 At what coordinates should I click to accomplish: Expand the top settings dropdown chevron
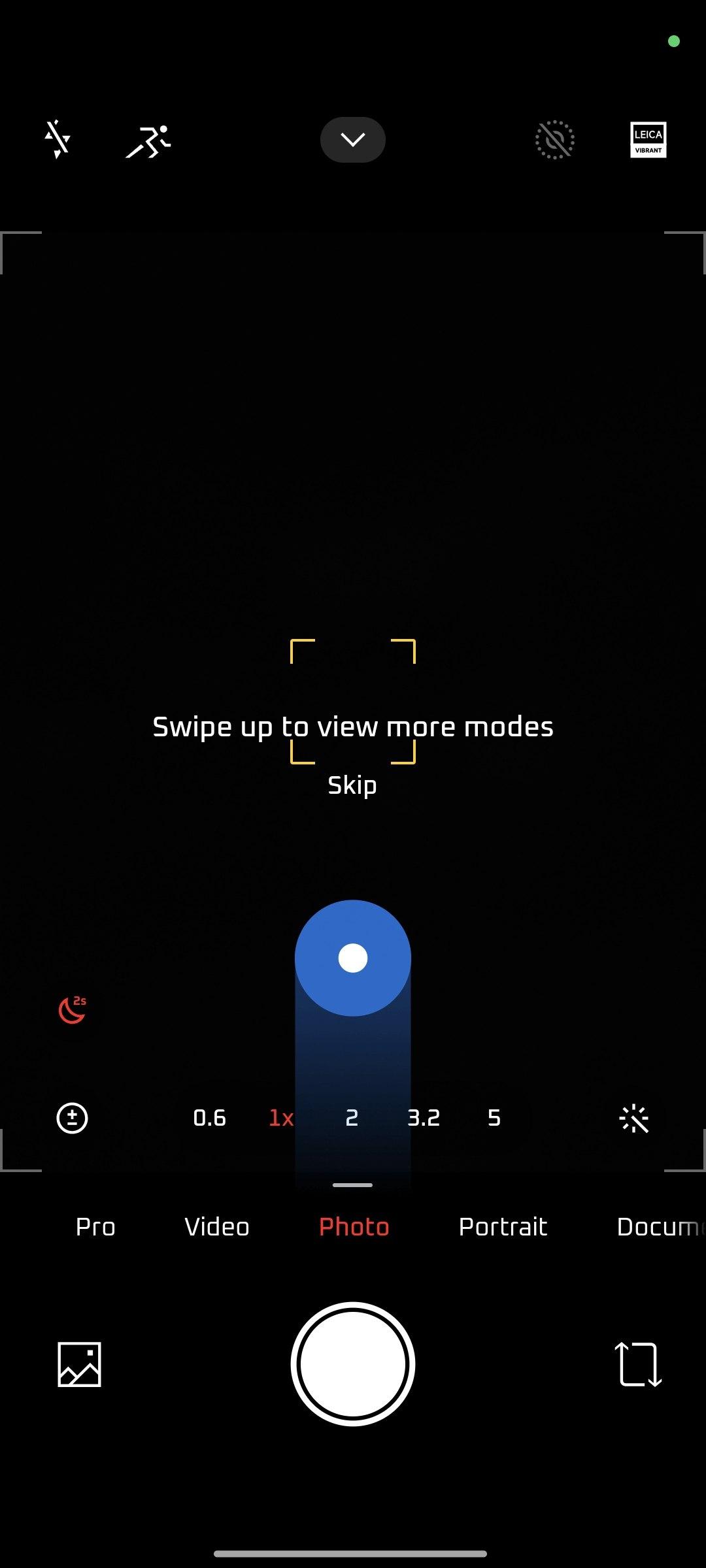tap(352, 140)
